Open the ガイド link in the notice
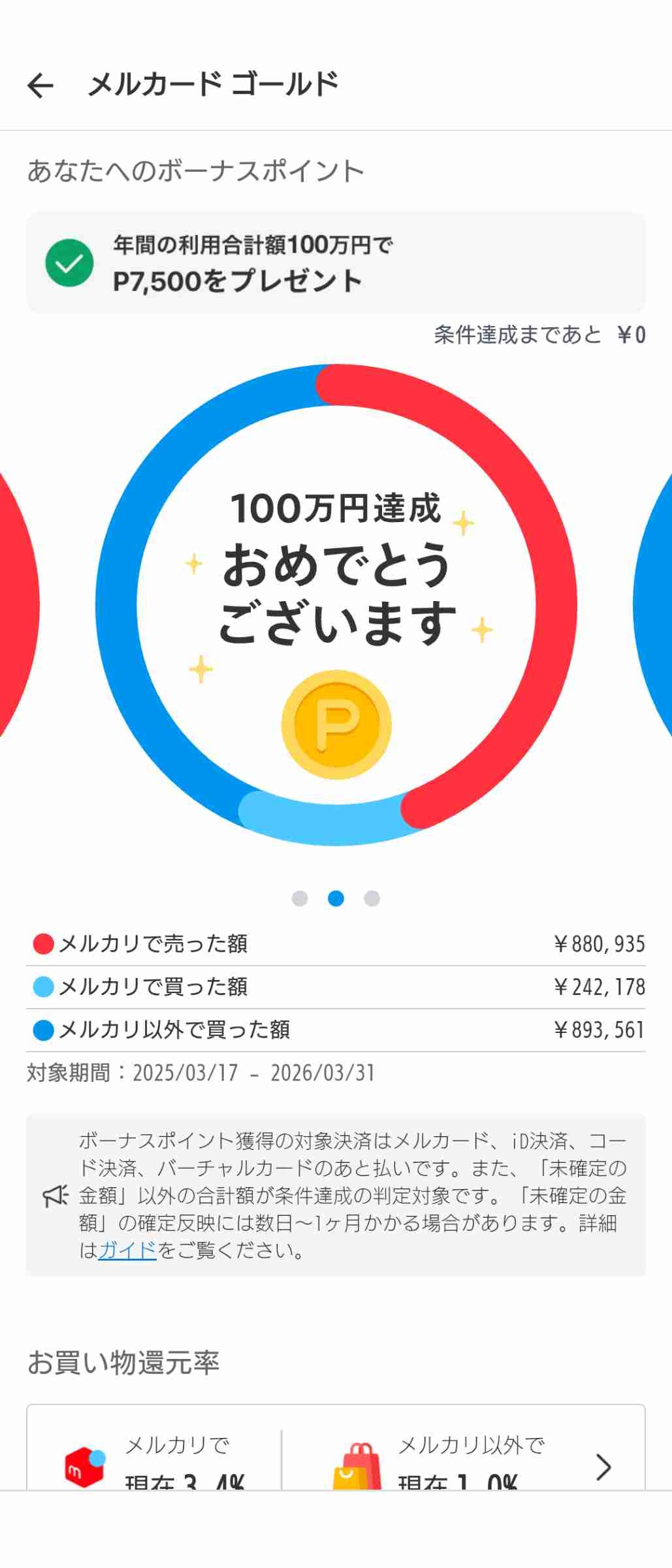672x1568 pixels. [x=127, y=1250]
